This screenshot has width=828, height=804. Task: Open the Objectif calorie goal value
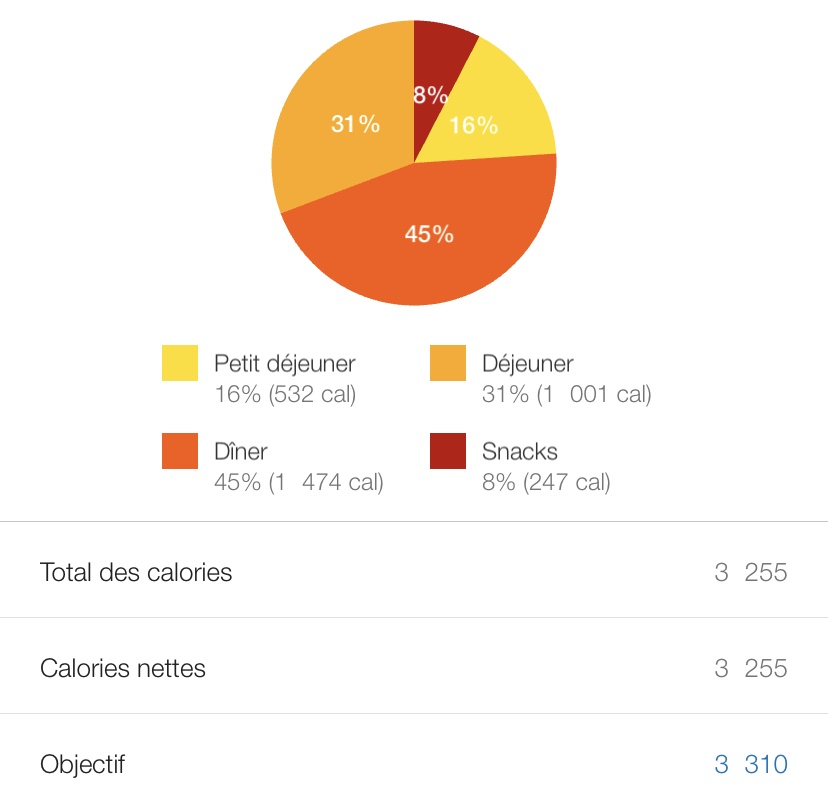point(750,765)
